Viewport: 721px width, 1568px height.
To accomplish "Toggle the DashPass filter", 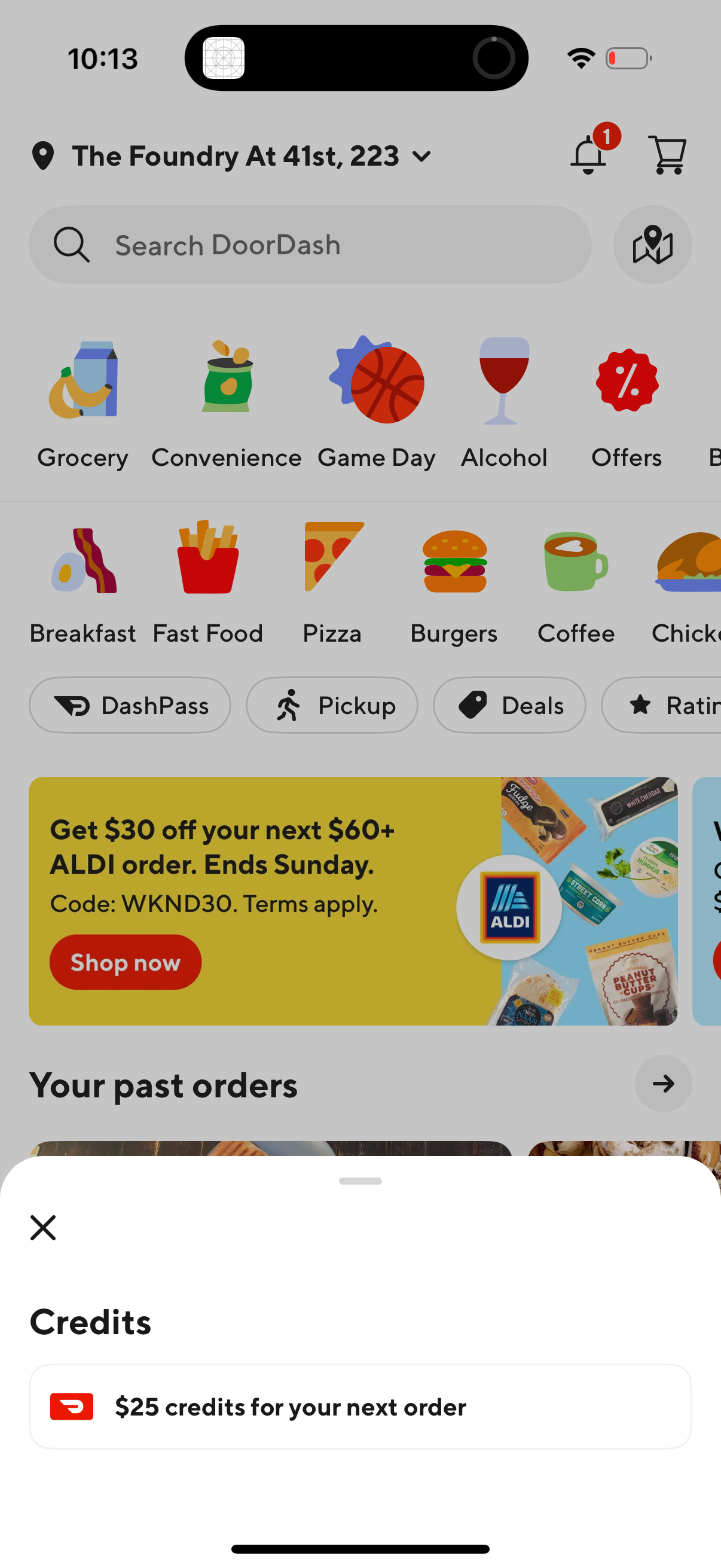I will (130, 704).
